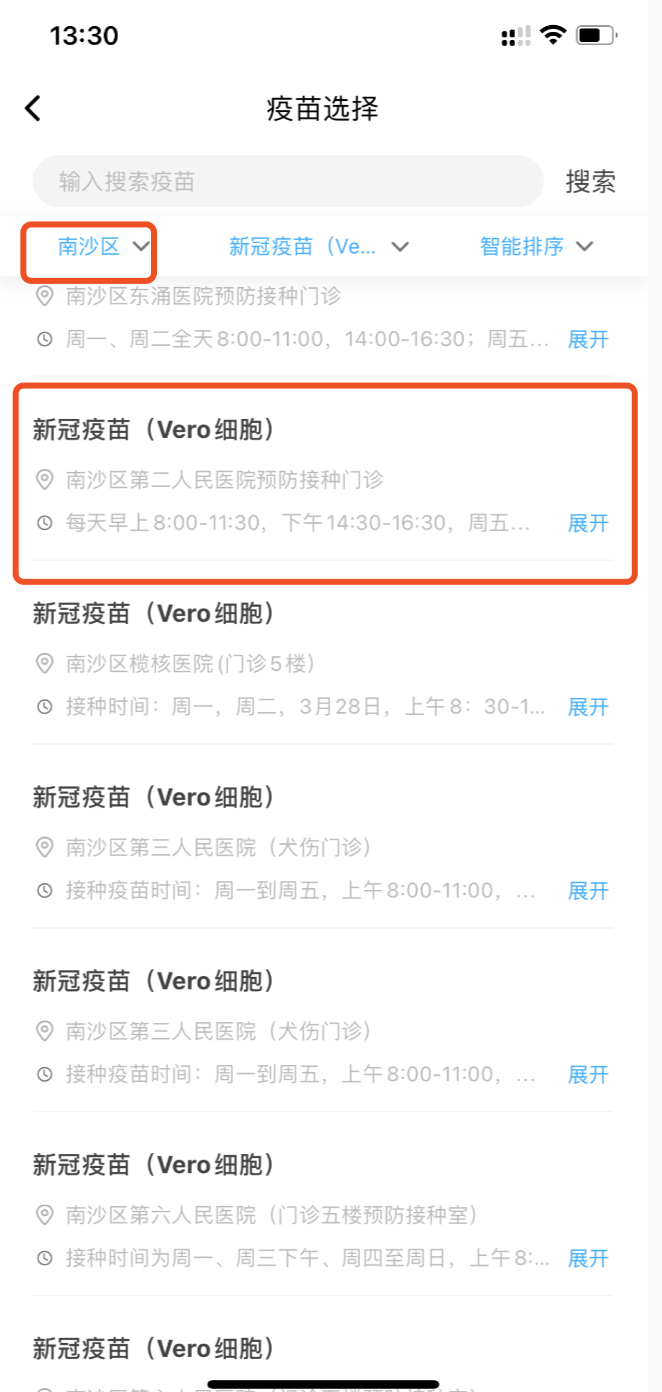Tap the 输入搜索疫苗 search field
Viewport: 662px width, 1392px height.
(288, 181)
